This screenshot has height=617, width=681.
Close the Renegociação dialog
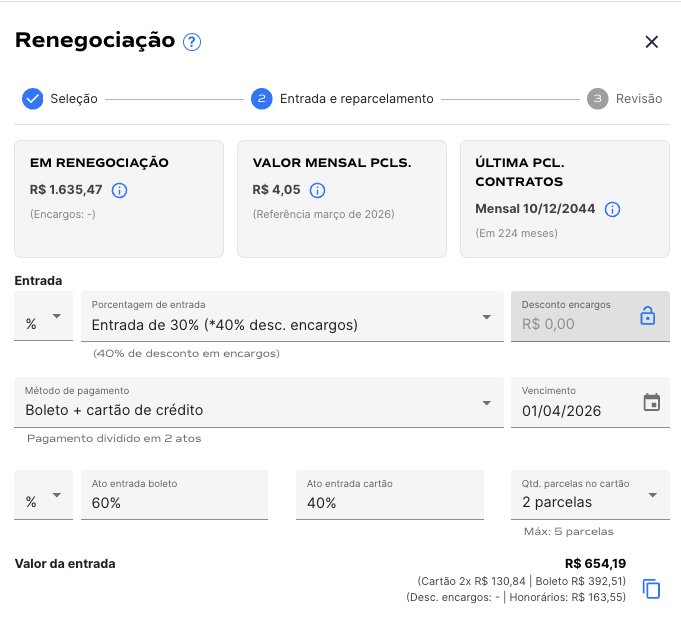(x=652, y=42)
